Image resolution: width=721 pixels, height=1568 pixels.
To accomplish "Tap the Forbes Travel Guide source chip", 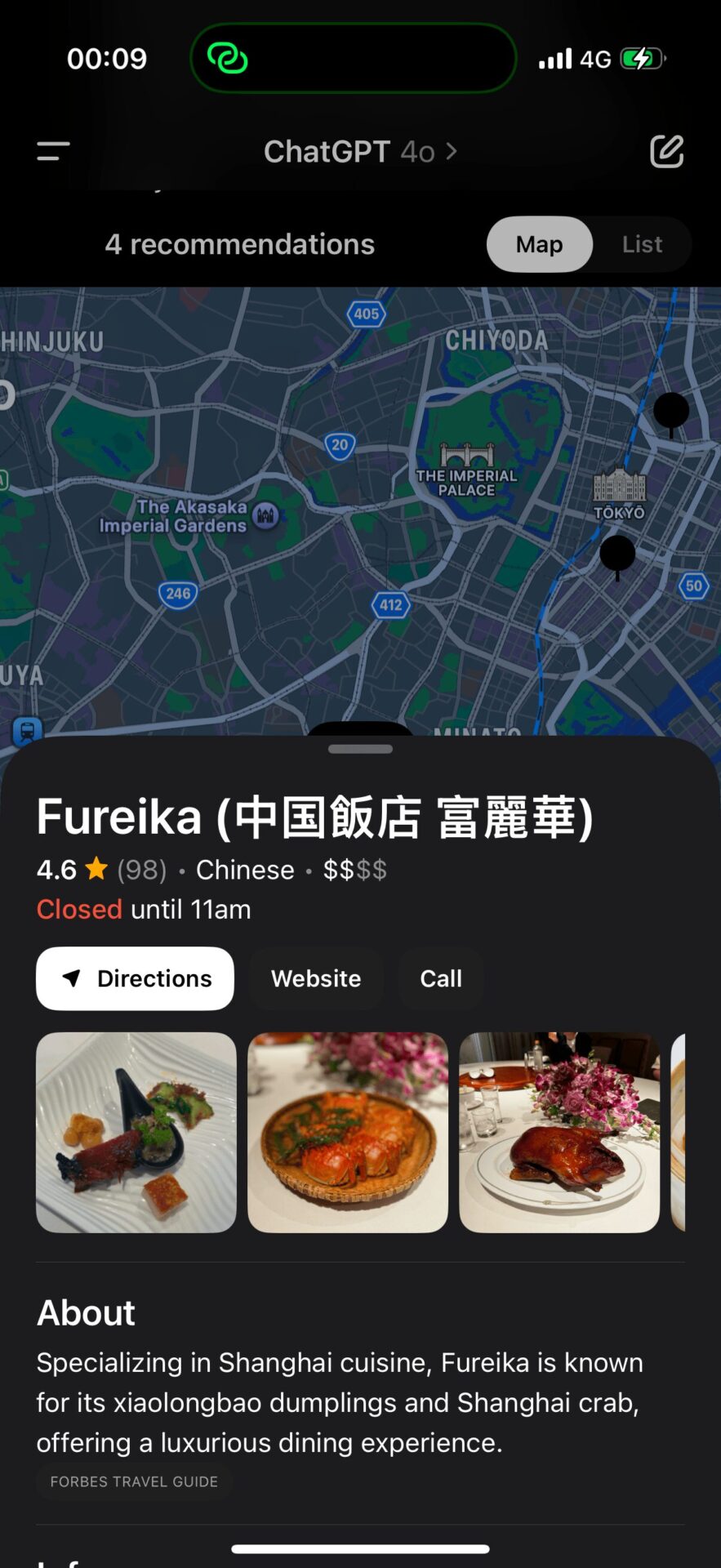I will (134, 1481).
